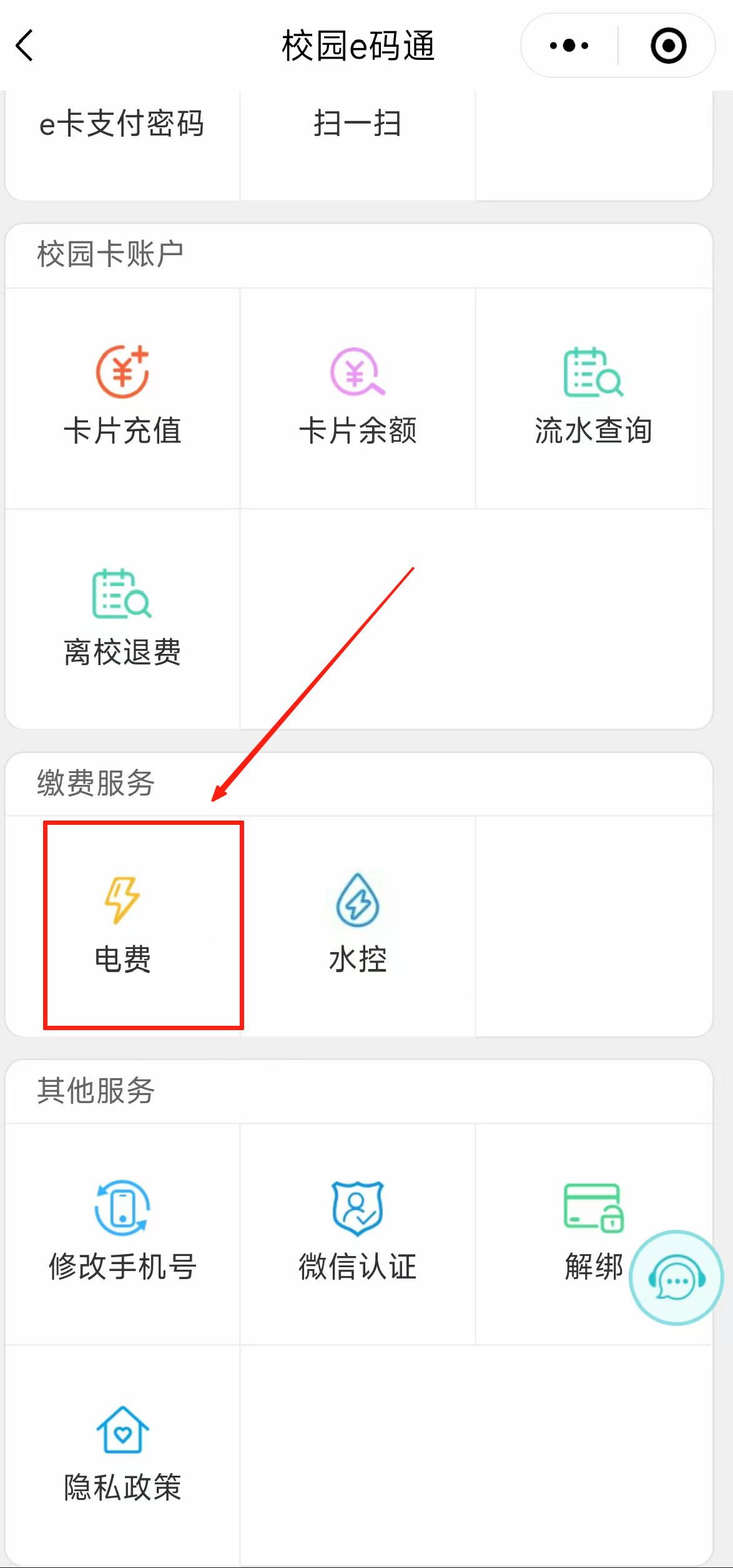The image size is (733, 1568).
Task: Tap 修改手机号 to change phone number
Action: [122, 1232]
